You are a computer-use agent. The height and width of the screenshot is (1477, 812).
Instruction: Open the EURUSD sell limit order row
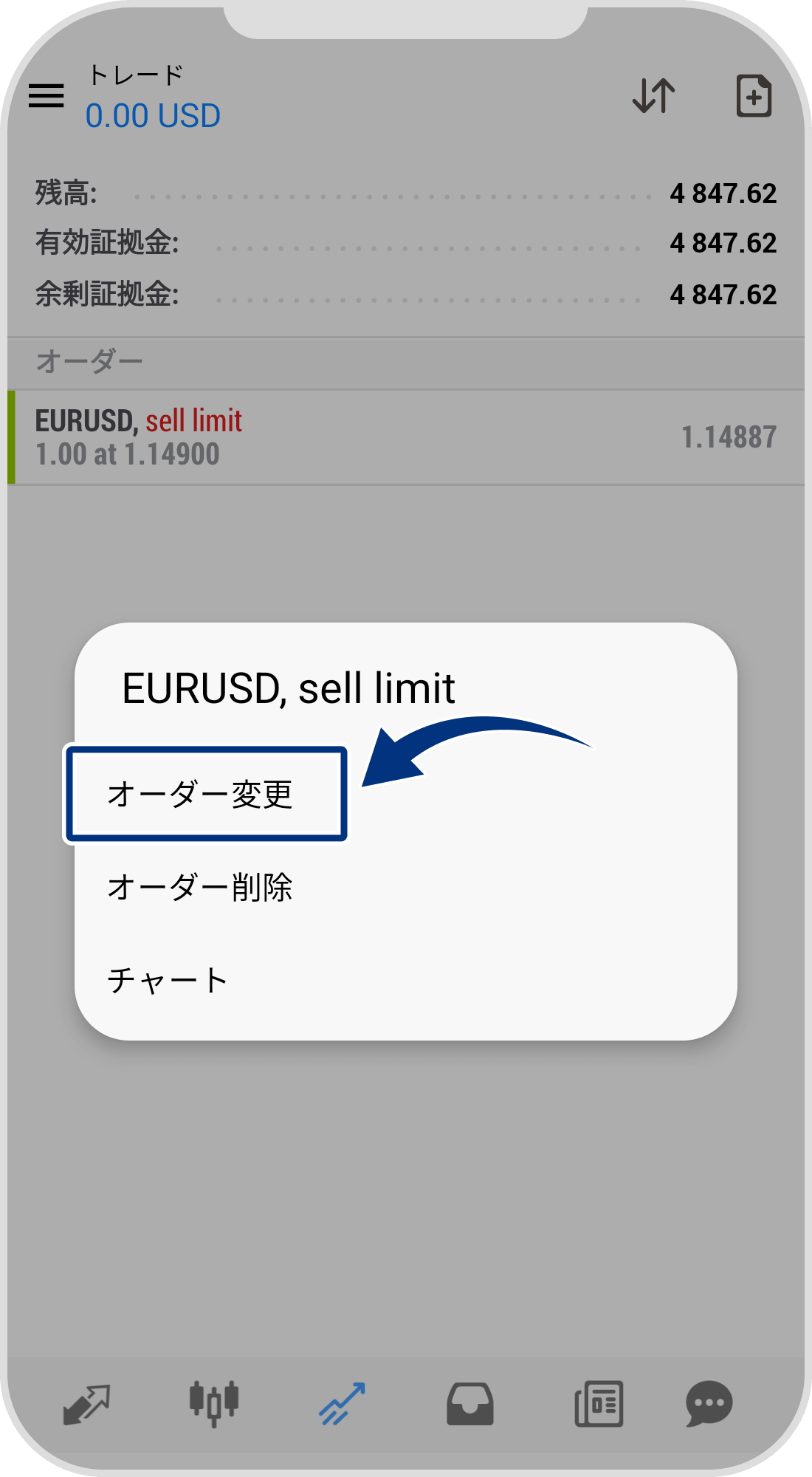coord(406,437)
